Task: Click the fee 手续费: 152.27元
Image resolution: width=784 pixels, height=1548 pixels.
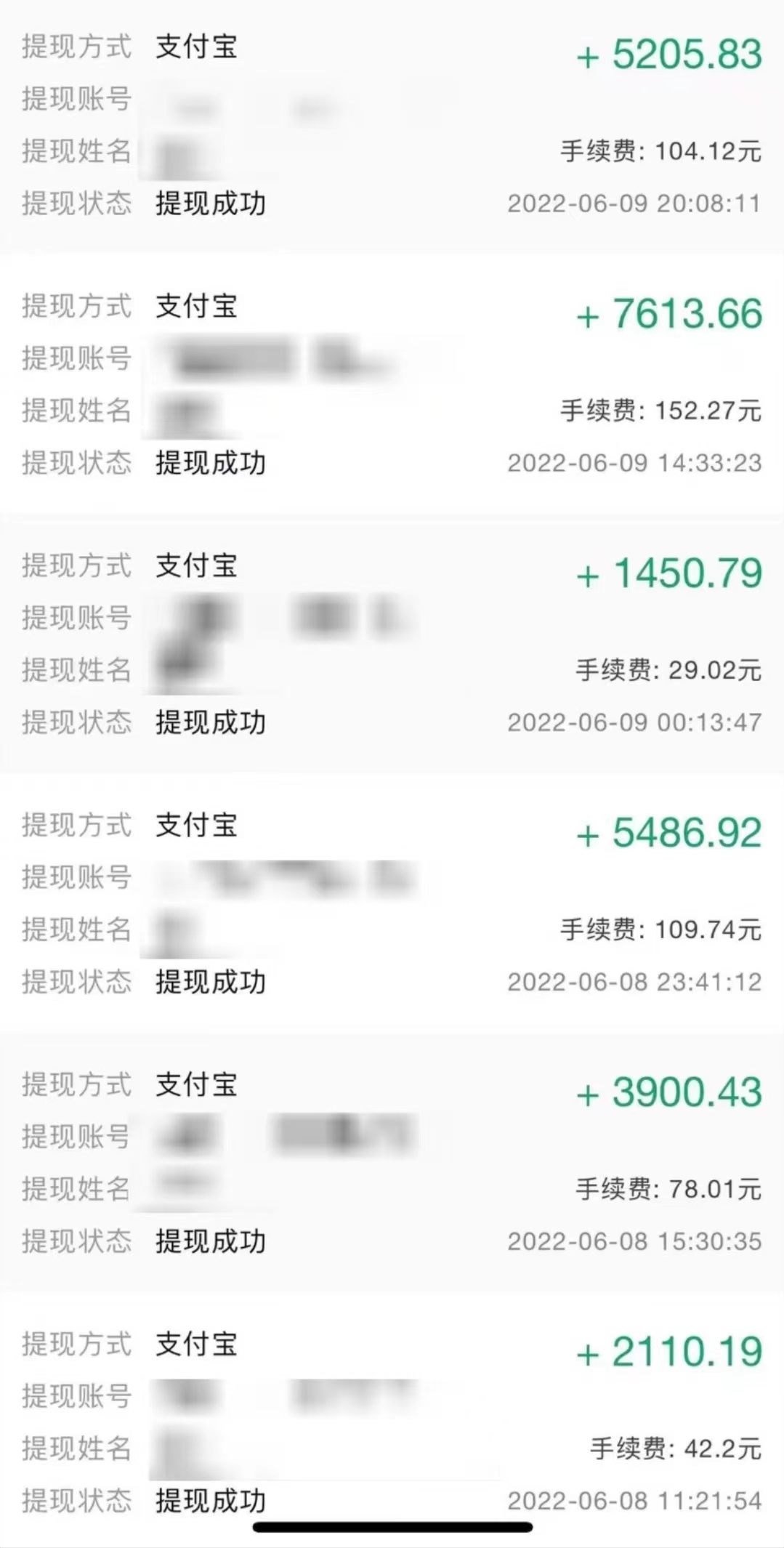Action: pos(661,411)
